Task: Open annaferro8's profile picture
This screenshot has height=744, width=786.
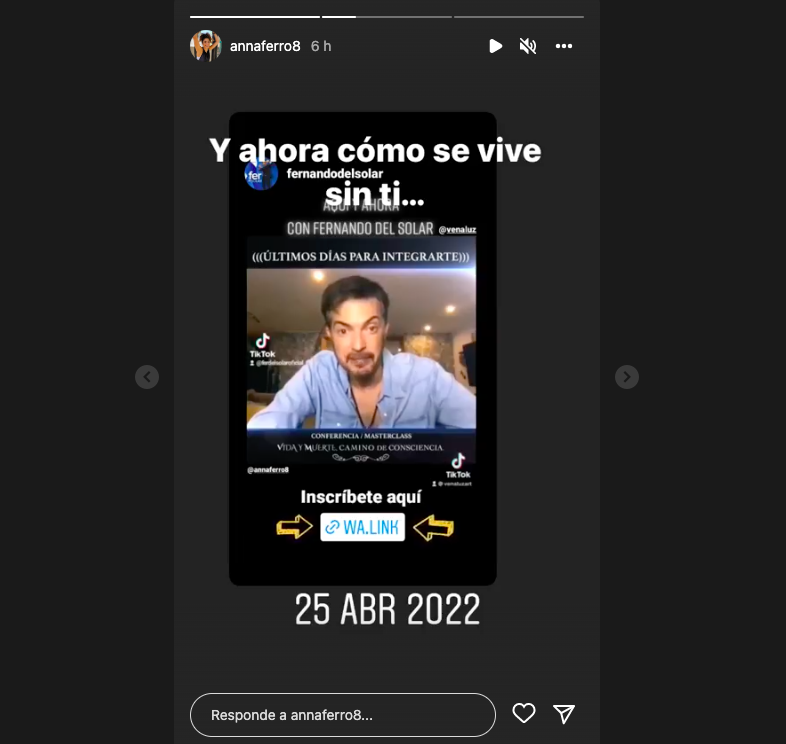Action: pyautogui.click(x=206, y=46)
